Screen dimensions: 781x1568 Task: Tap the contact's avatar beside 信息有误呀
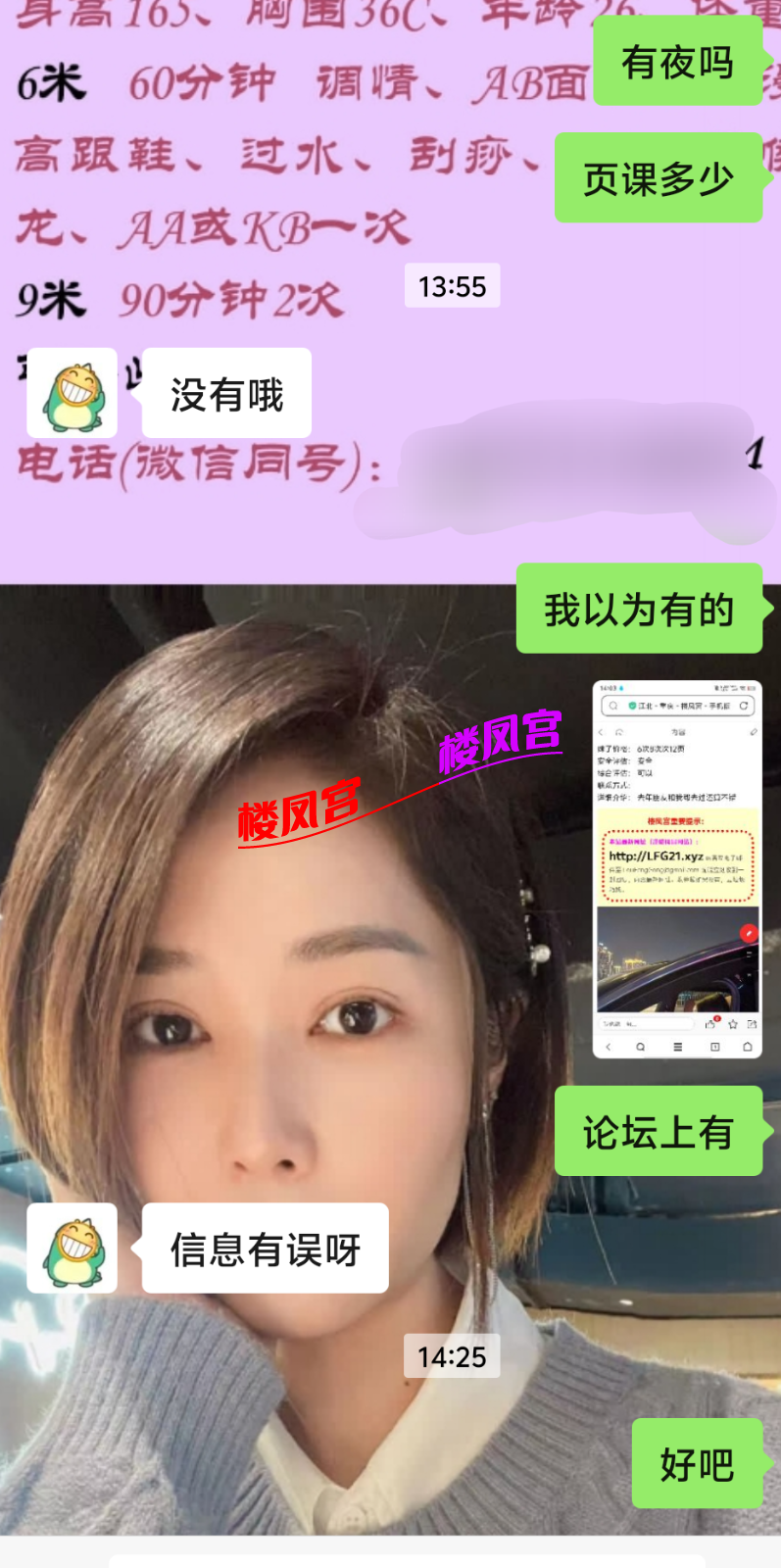tap(73, 1248)
